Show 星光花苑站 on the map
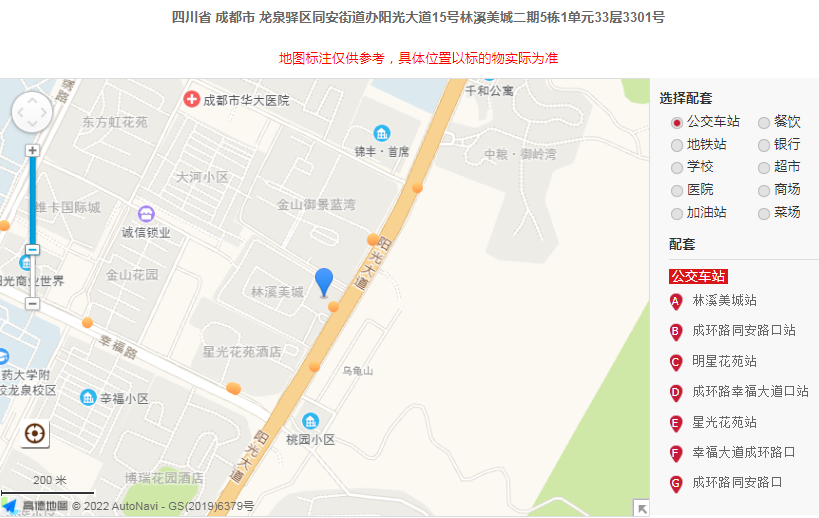819x518 pixels. pyautogui.click(x=724, y=422)
